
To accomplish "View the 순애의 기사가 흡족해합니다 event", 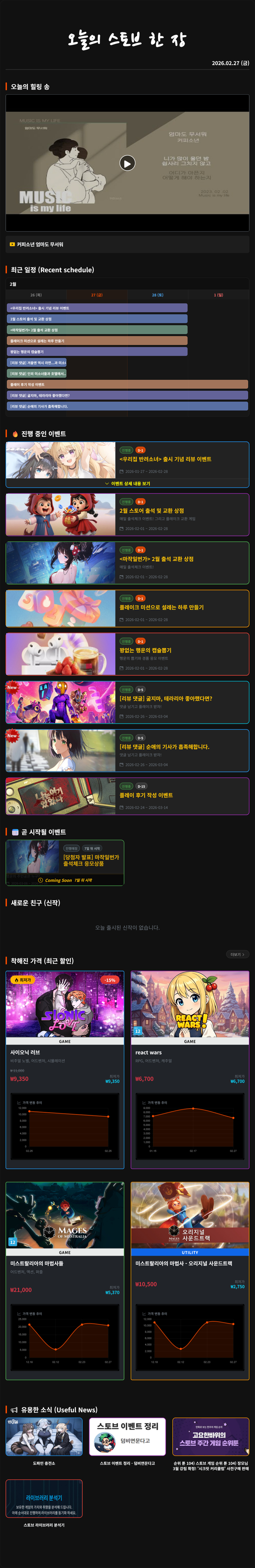I will [164, 747].
